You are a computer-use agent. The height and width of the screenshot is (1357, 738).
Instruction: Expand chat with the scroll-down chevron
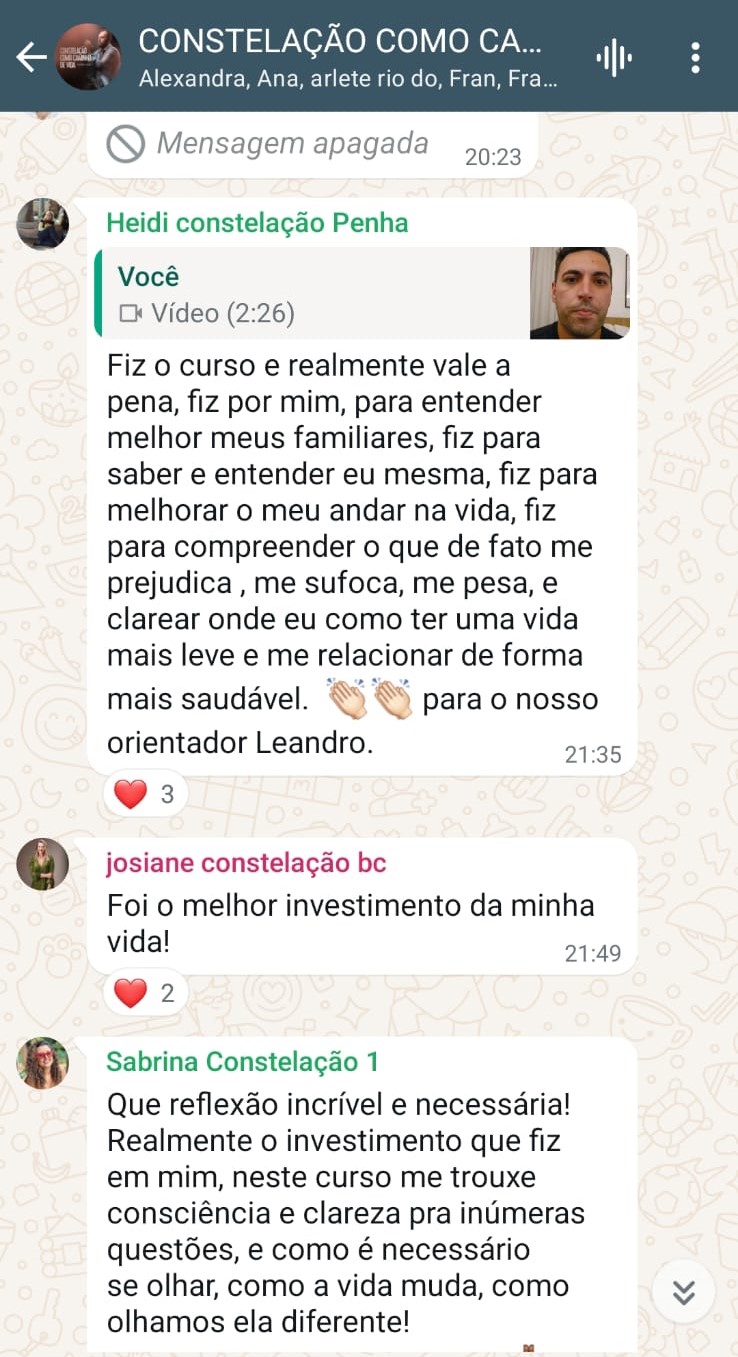tap(683, 1291)
